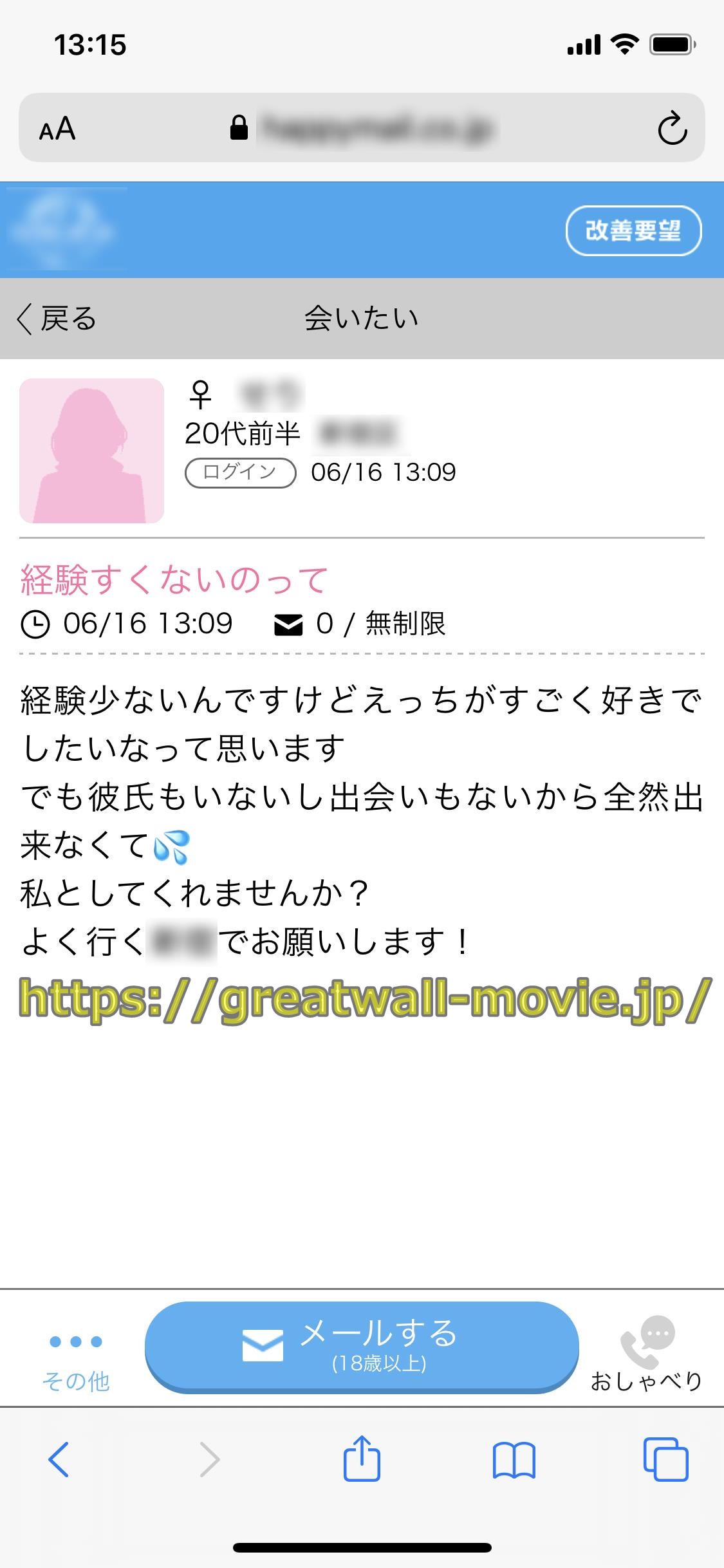Reload the page in Safari
The image size is (724, 1568).
[673, 128]
